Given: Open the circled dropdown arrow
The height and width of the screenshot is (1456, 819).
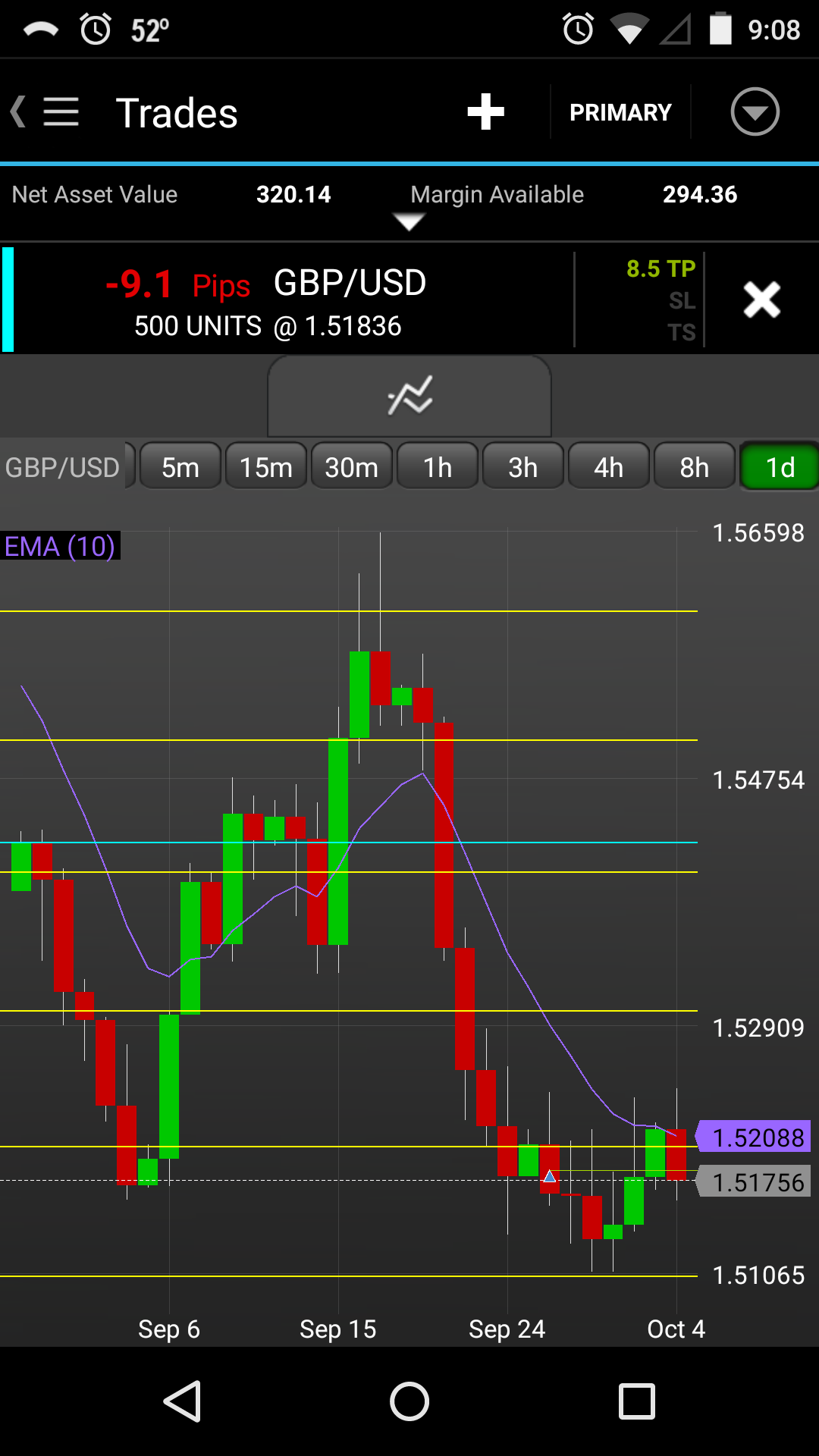Looking at the screenshot, I should coord(755,112).
